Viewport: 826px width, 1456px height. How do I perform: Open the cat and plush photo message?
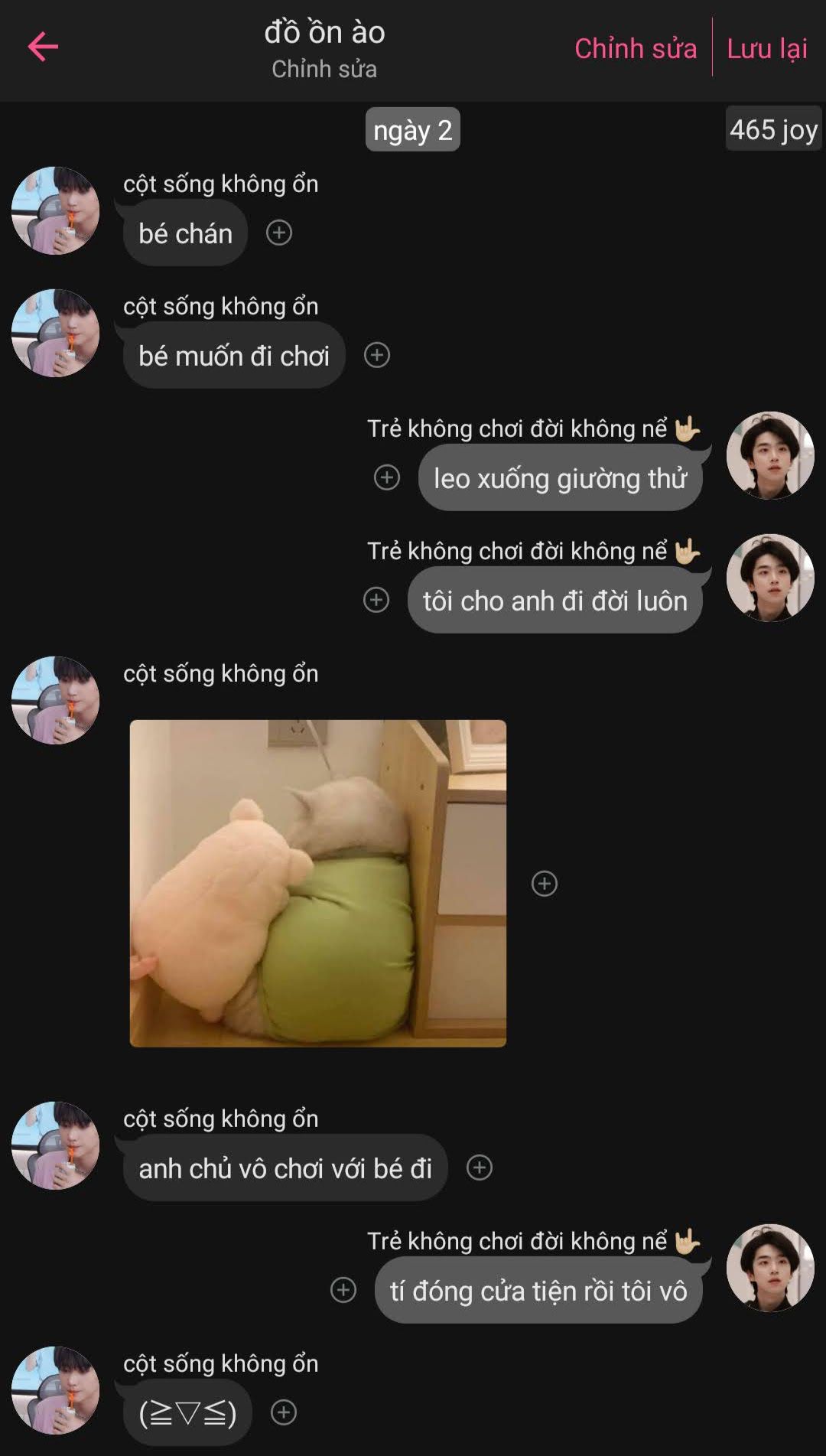coord(317,883)
